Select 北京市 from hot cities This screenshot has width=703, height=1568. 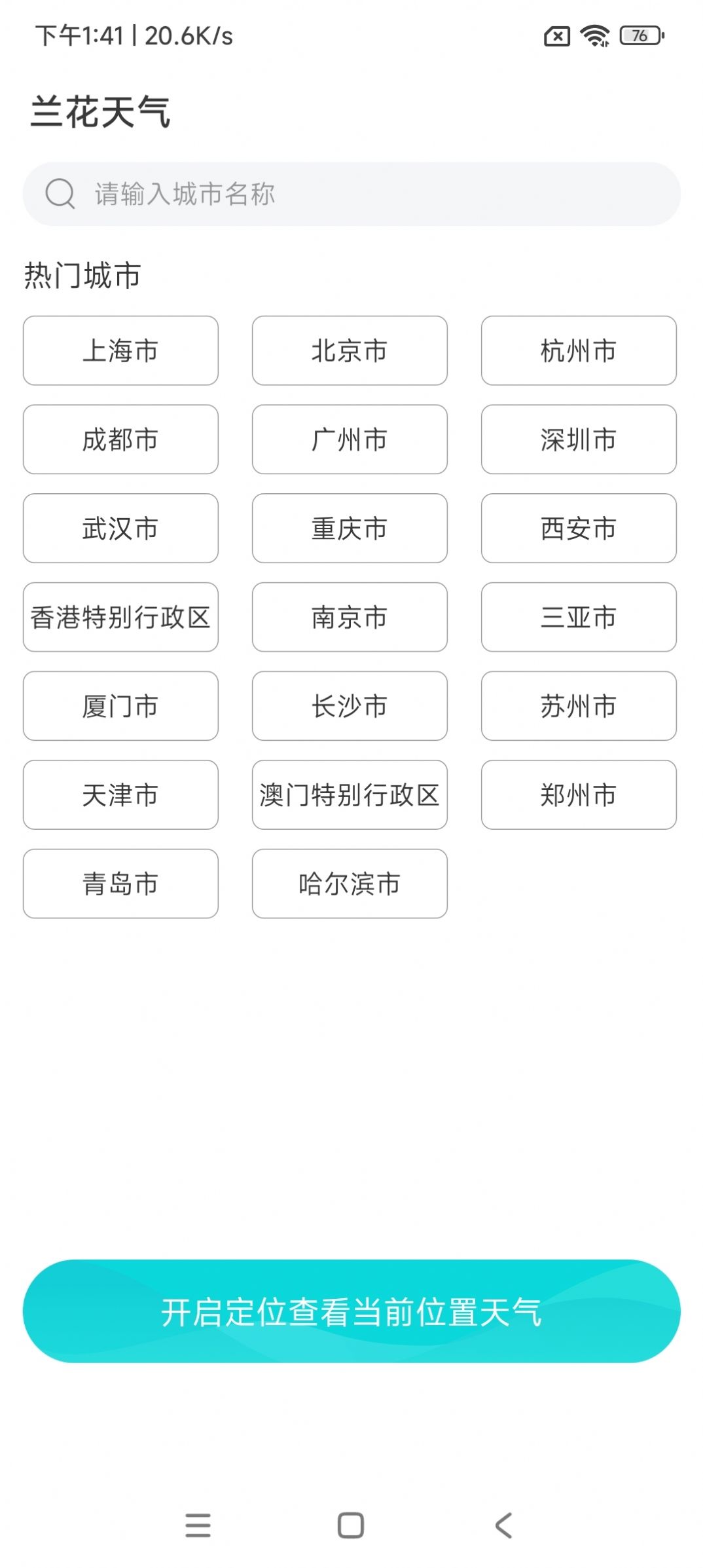pyautogui.click(x=350, y=351)
